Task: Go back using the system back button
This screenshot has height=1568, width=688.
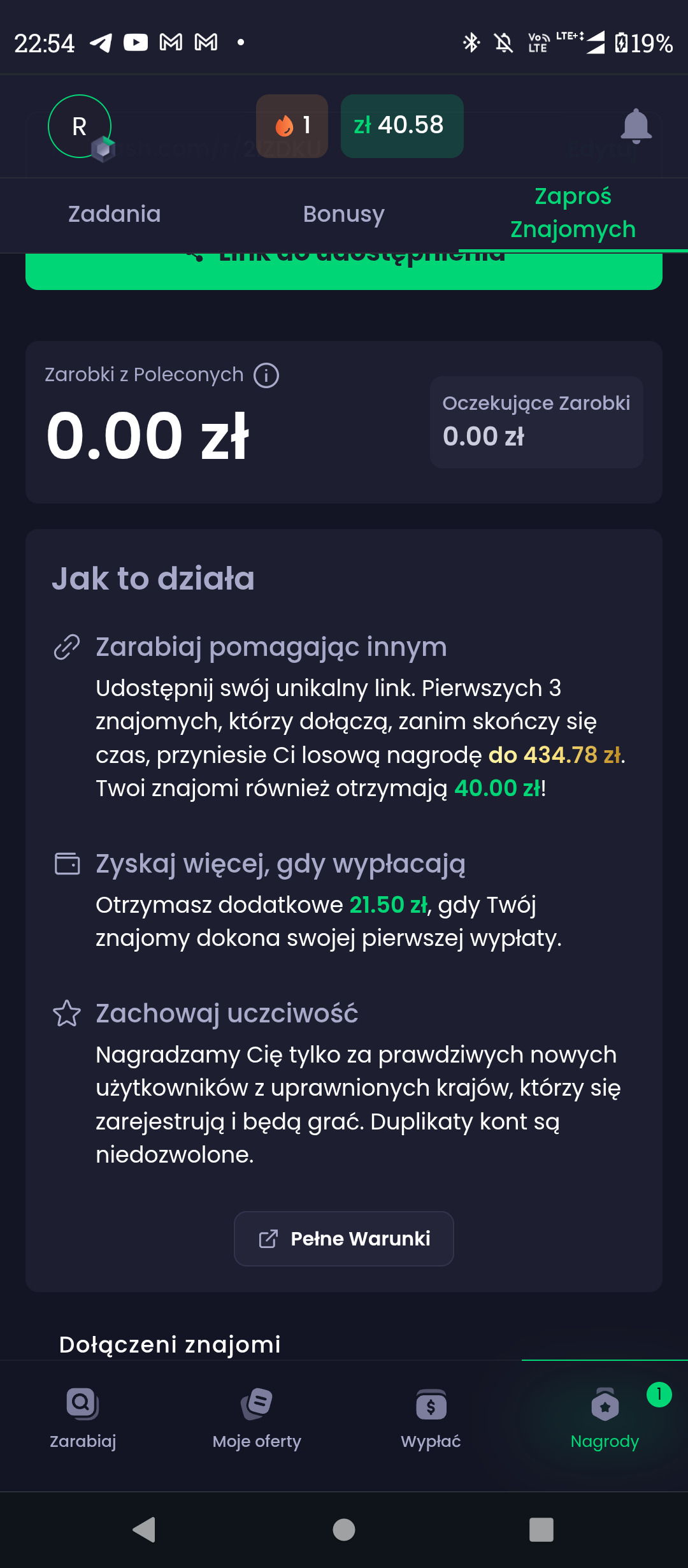Action: (145, 1529)
